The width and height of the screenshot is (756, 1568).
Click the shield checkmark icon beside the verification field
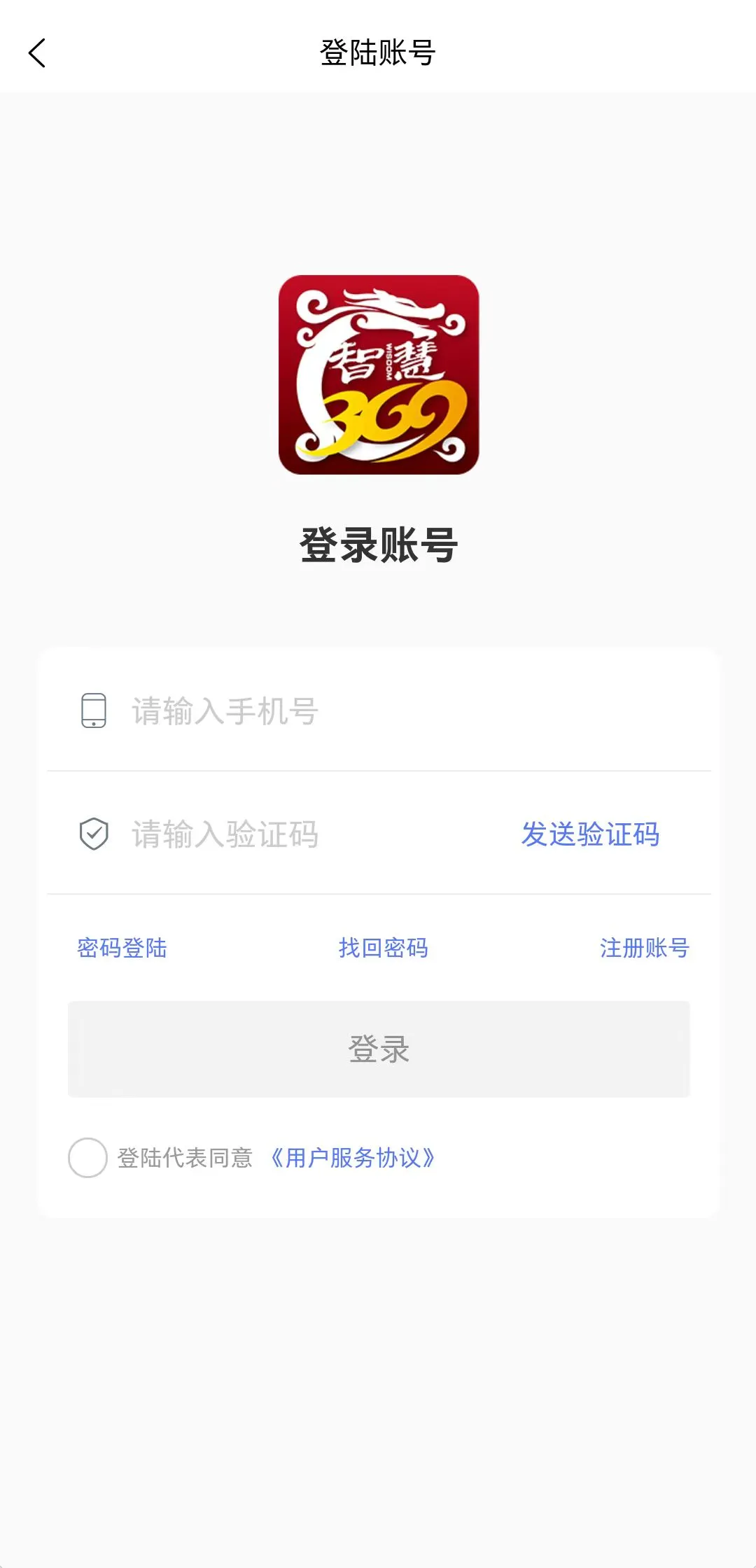[93, 834]
